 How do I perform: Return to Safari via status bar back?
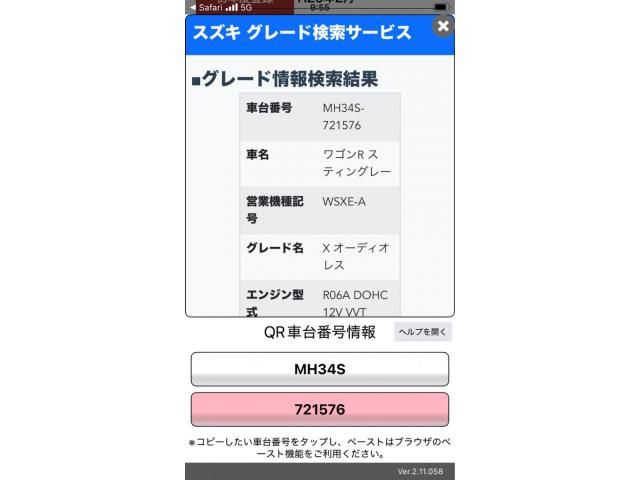[x=206, y=6]
